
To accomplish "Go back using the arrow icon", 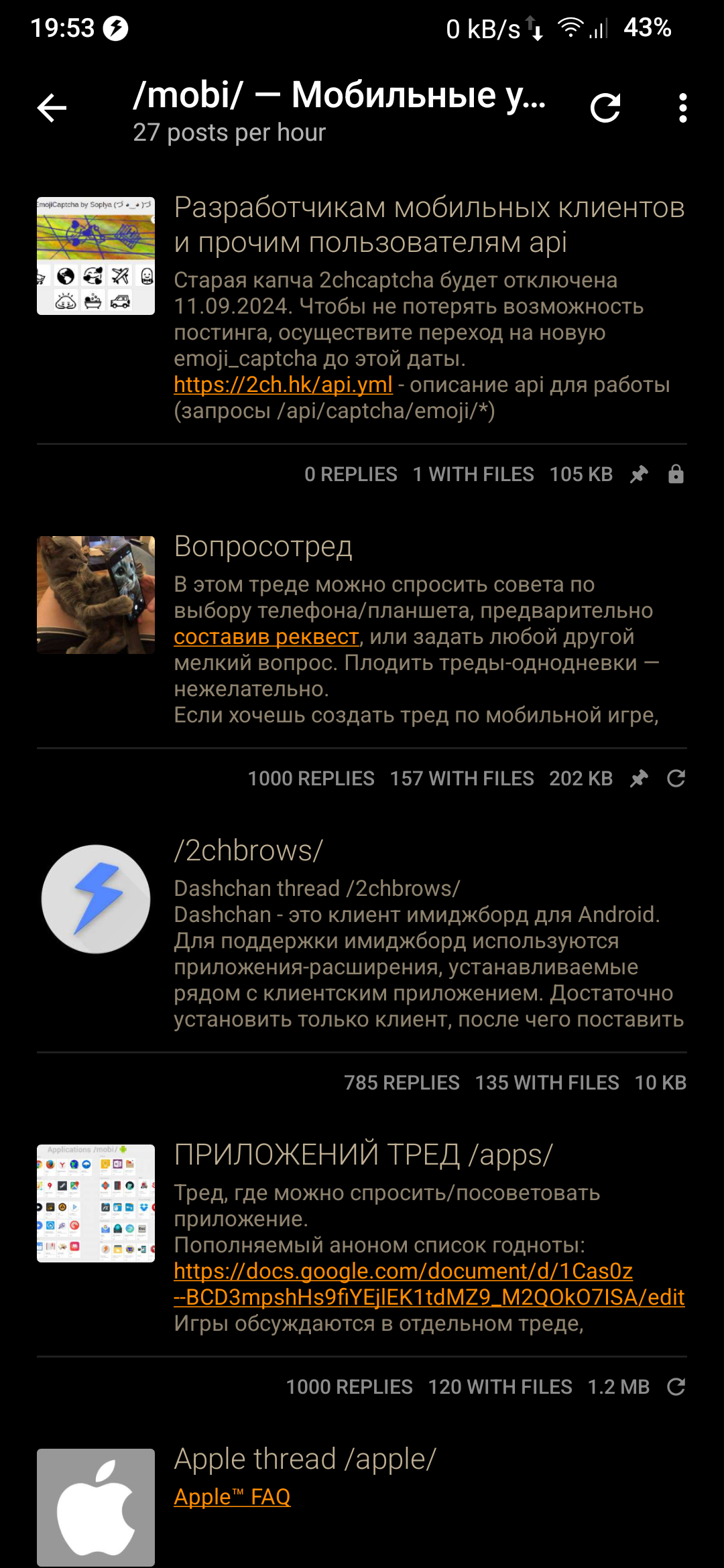I will [52, 108].
